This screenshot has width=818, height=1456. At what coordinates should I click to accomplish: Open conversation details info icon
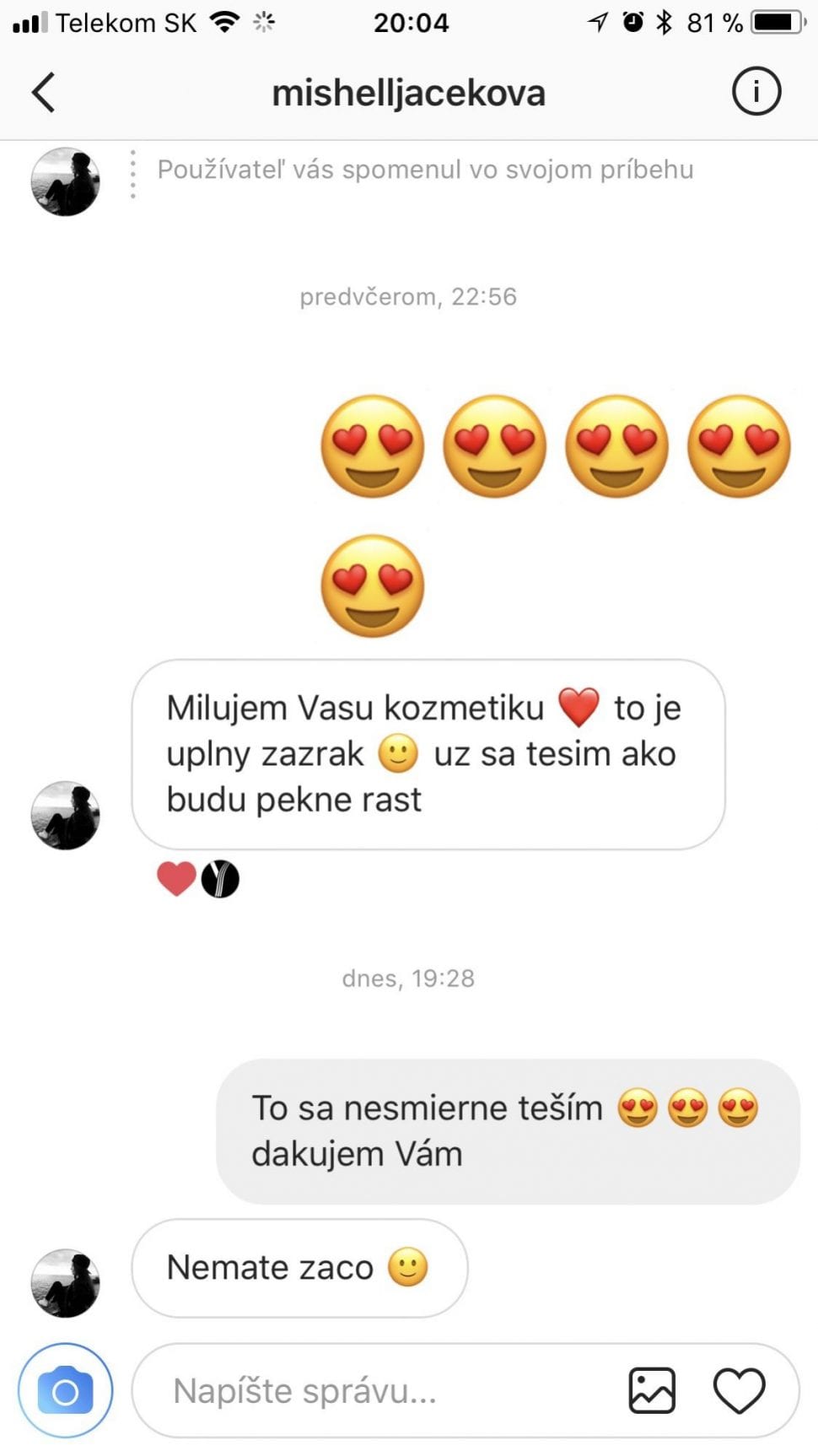(756, 91)
